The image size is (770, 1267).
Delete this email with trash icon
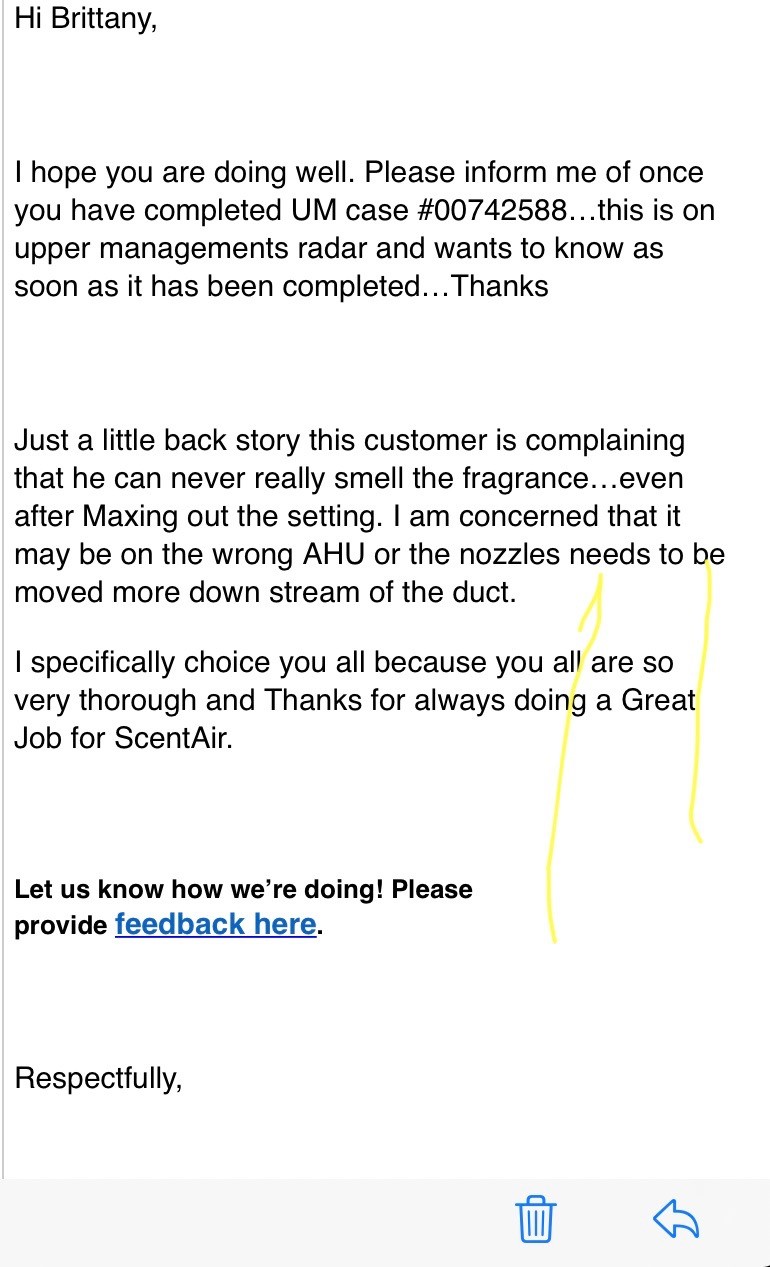tap(536, 1219)
